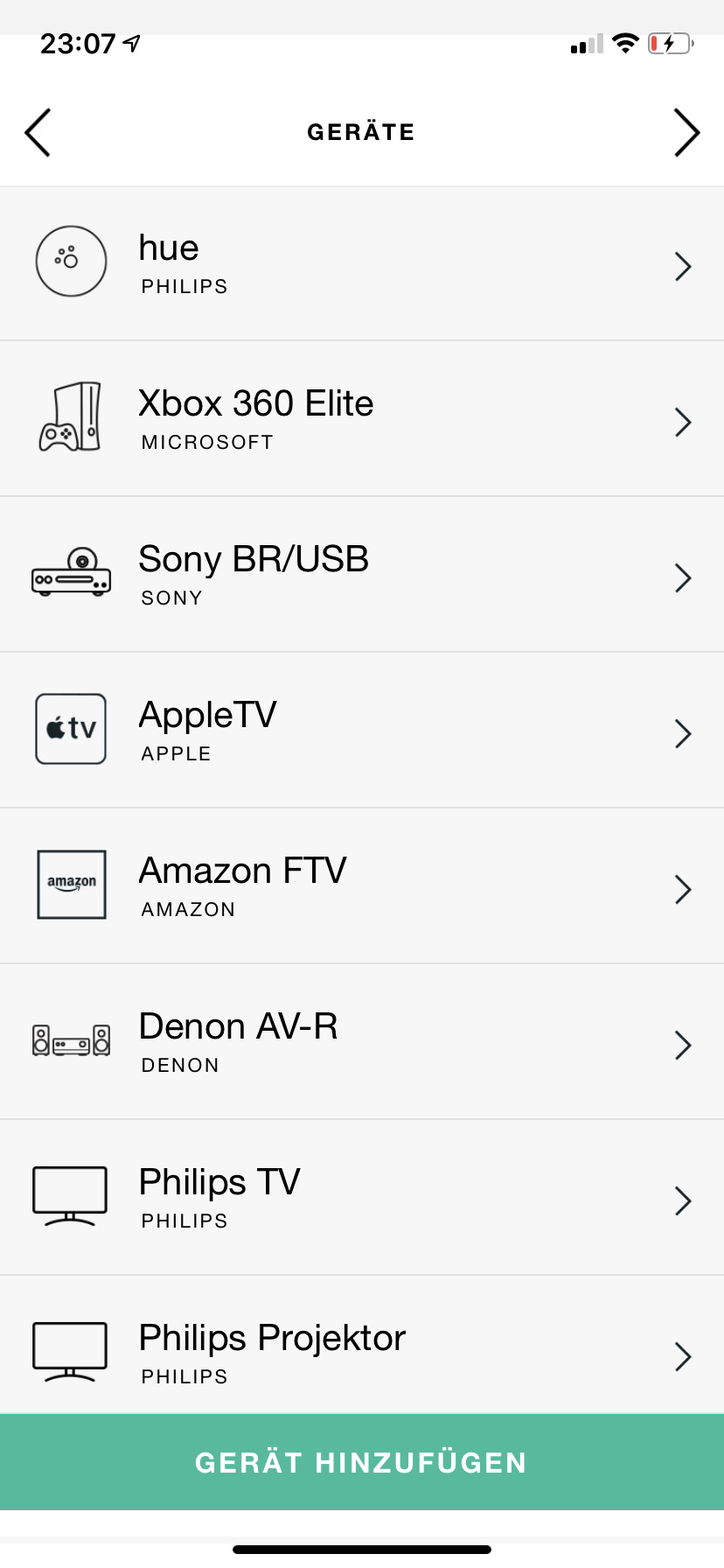Open Amazon FTV device
Screen dimensions: 724x1568
click(x=362, y=886)
